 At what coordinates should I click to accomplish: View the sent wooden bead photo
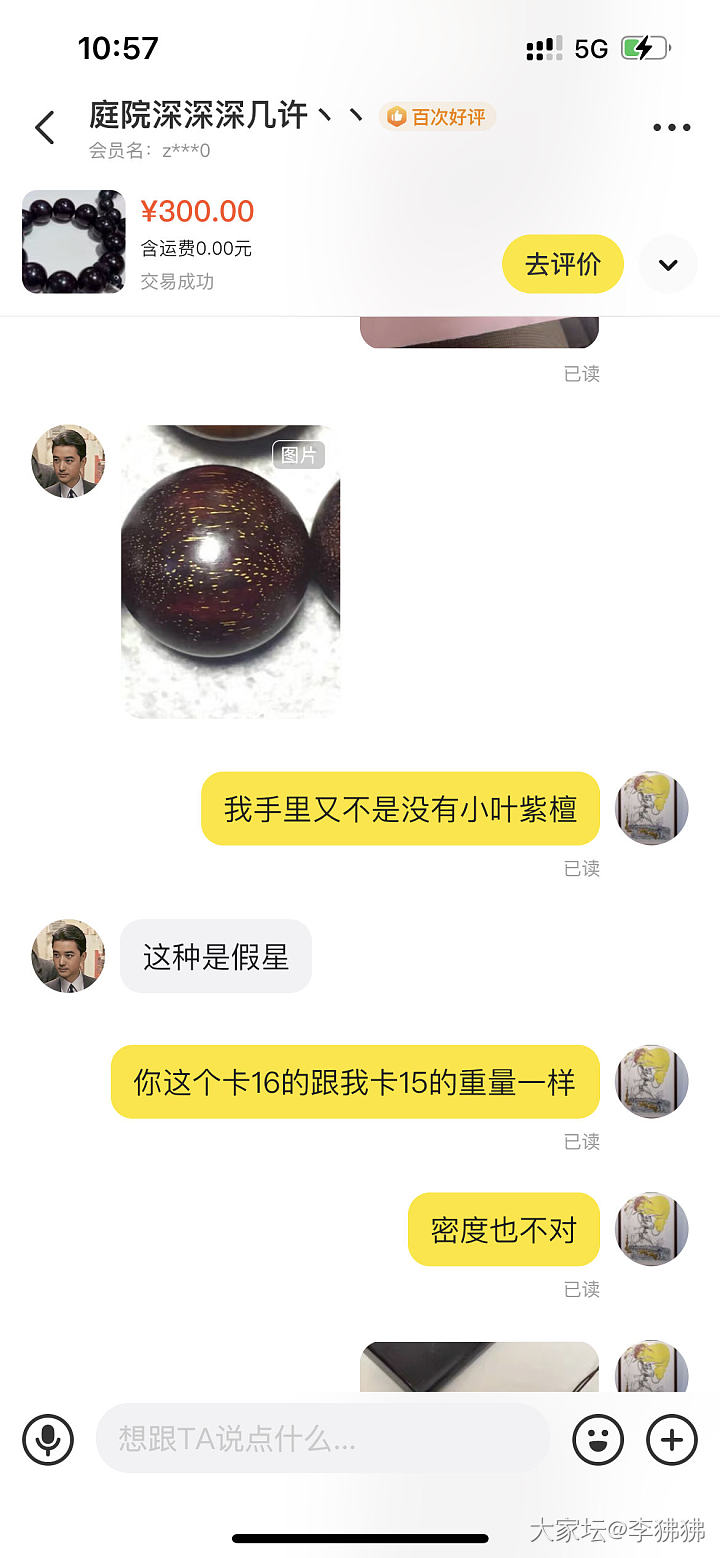pyautogui.click(x=231, y=571)
